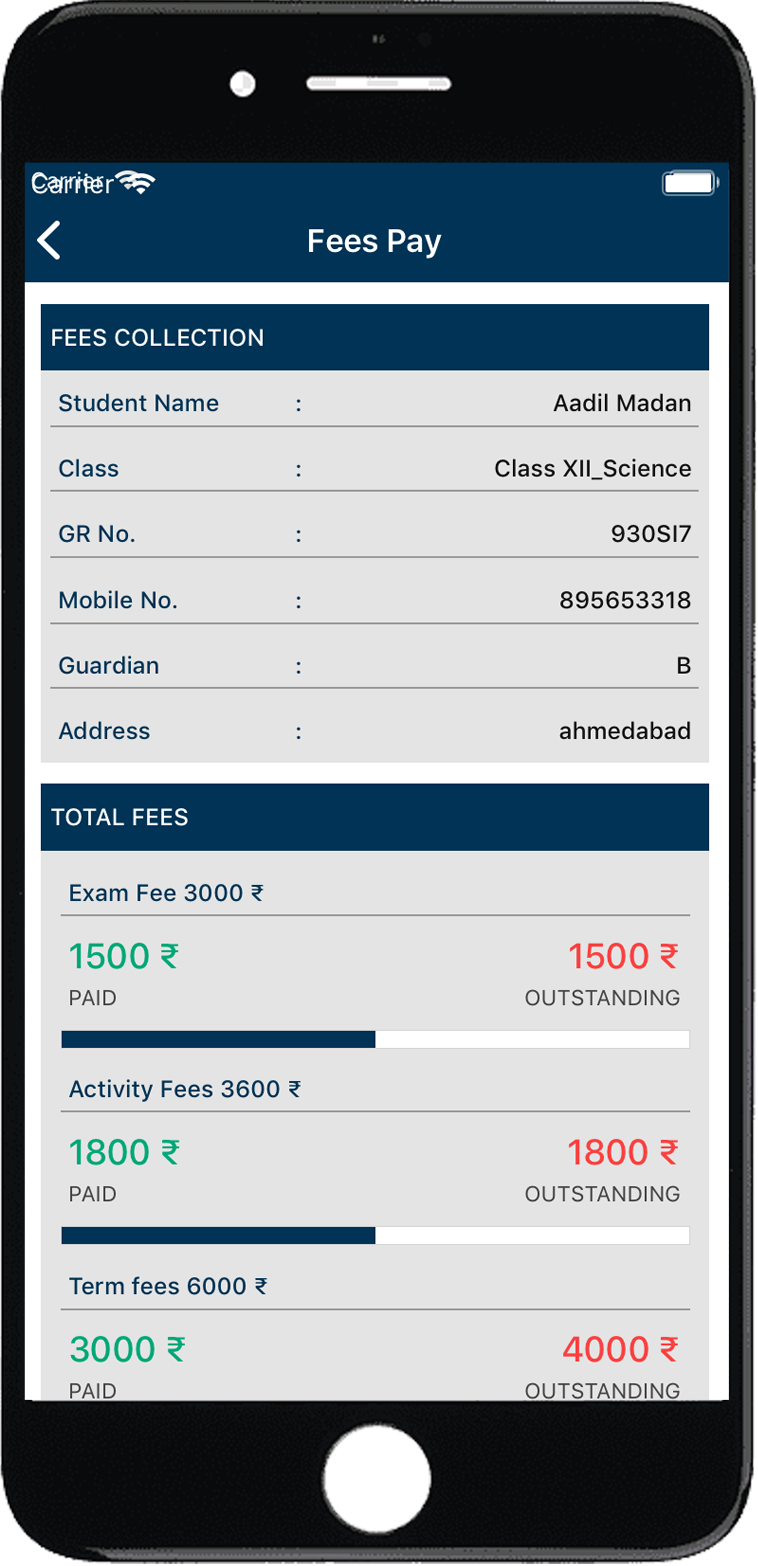Tap the rupee symbol in Term fees row
Screen dimensions: 758x1566
[x=258, y=1286]
